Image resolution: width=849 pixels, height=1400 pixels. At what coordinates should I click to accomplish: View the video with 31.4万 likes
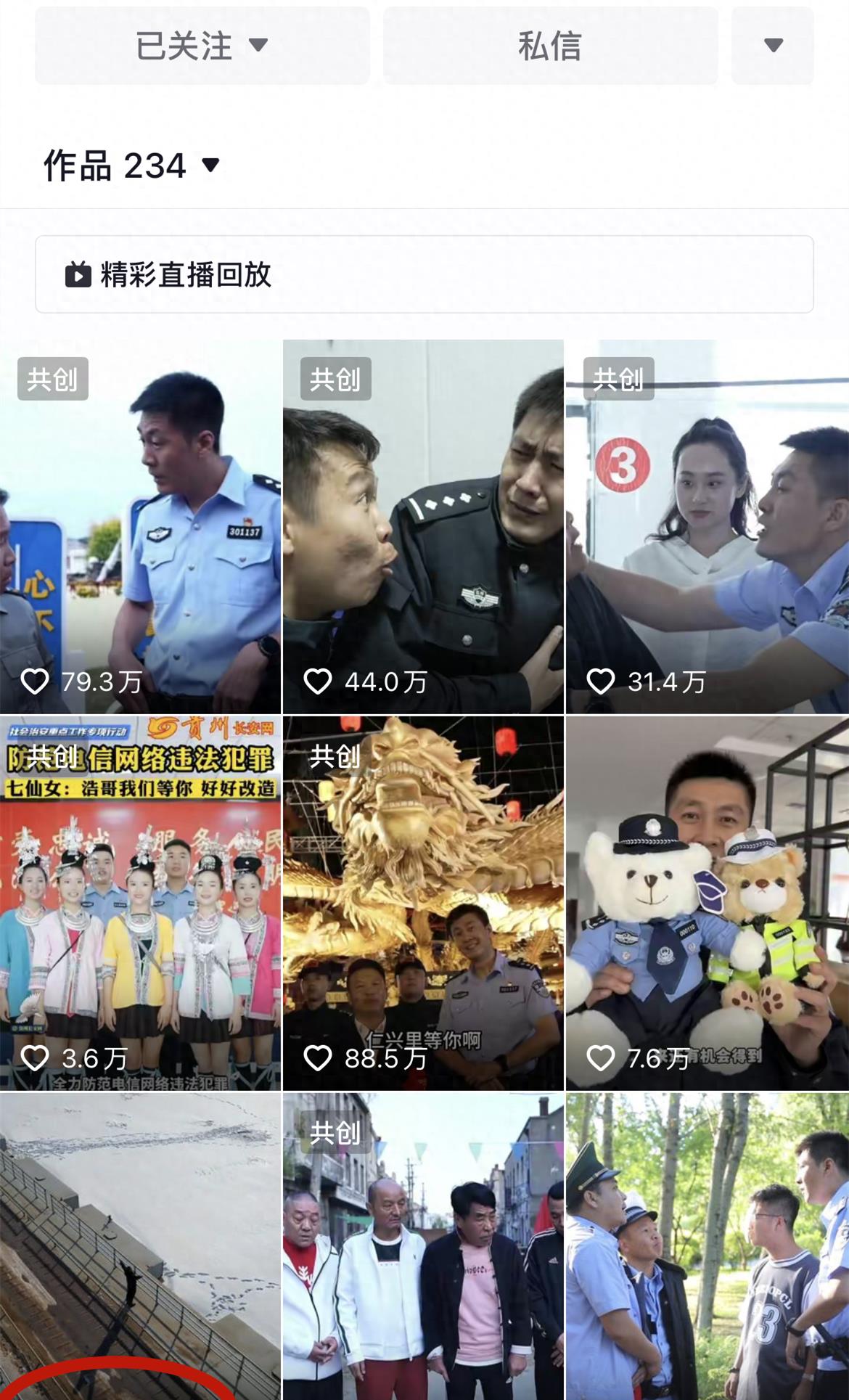point(707,526)
